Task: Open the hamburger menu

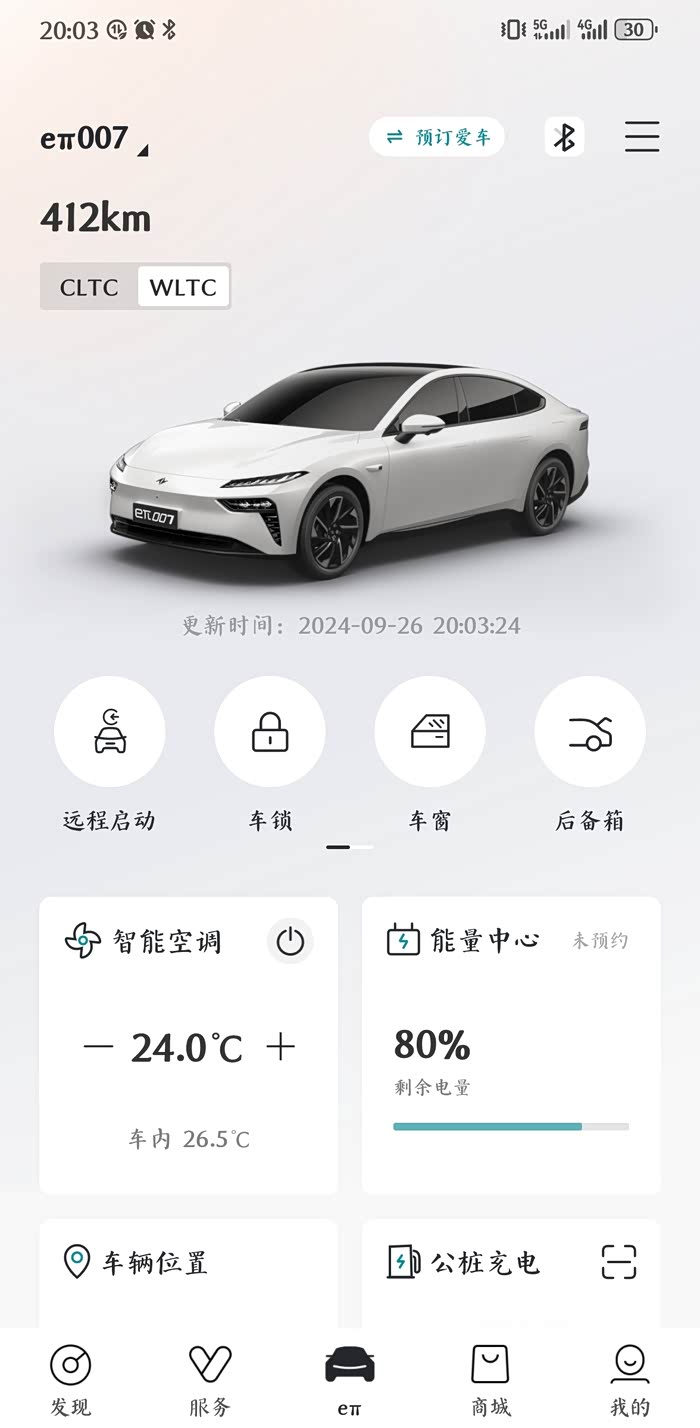Action: [x=642, y=137]
